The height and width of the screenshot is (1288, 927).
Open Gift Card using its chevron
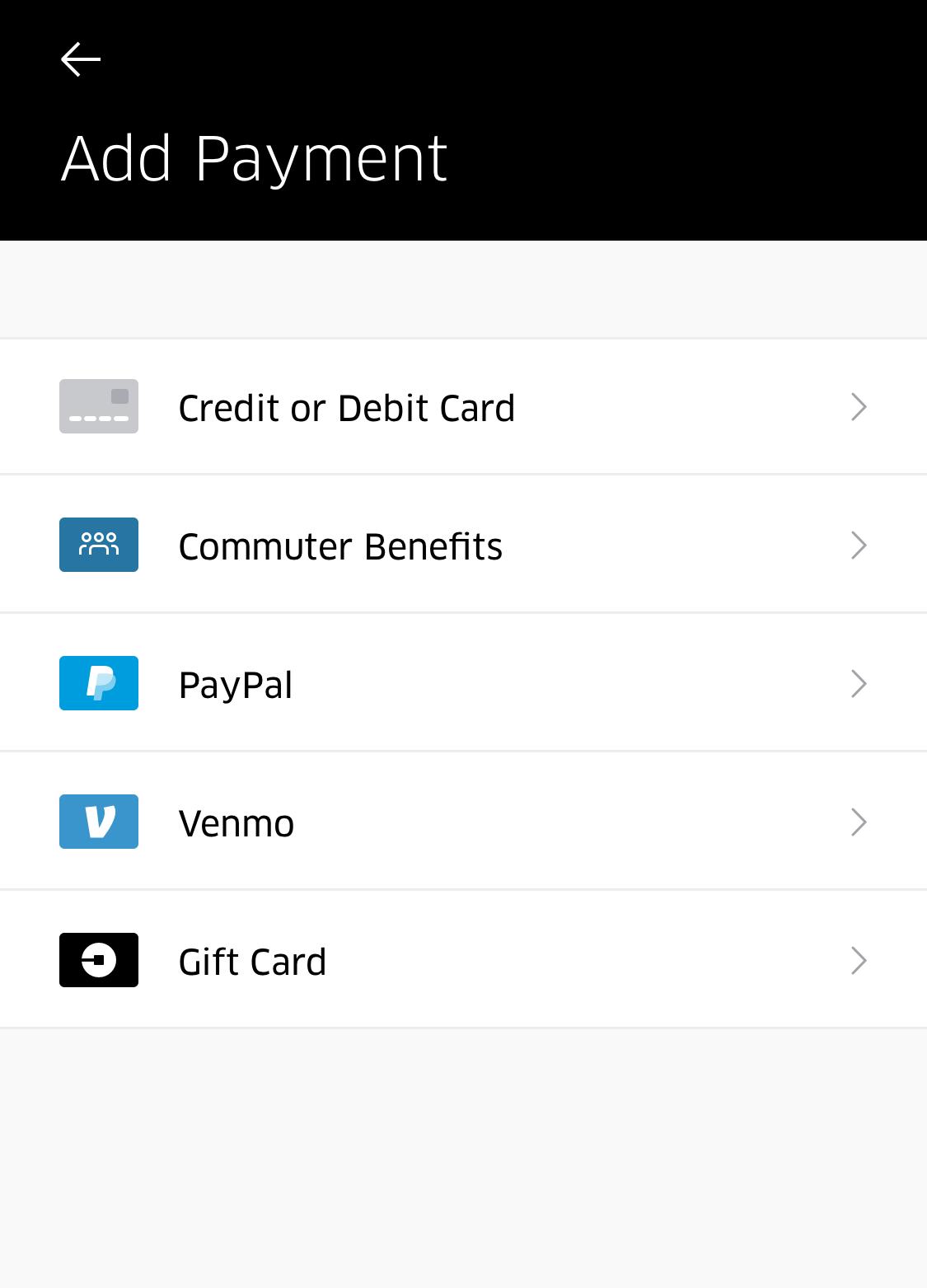[x=859, y=960]
